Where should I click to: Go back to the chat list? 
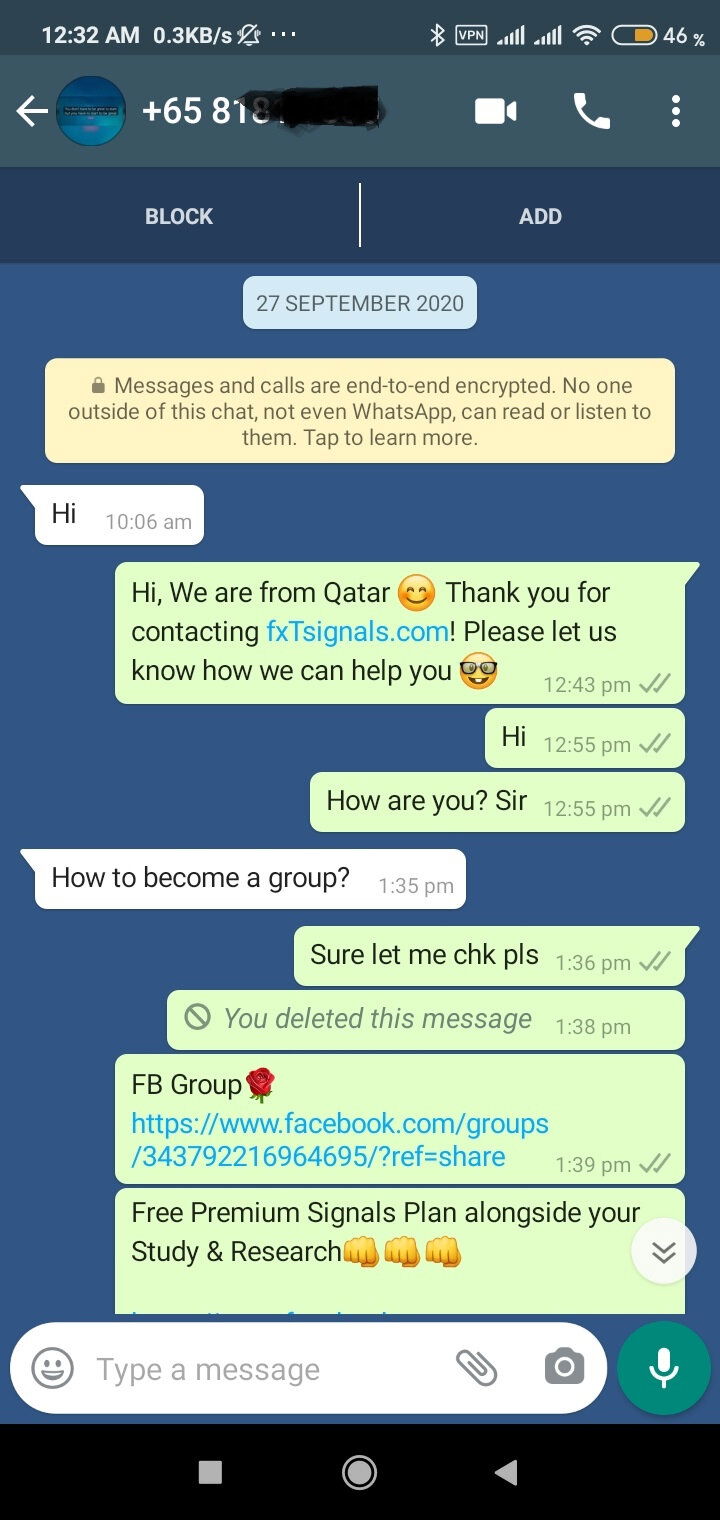tap(32, 111)
